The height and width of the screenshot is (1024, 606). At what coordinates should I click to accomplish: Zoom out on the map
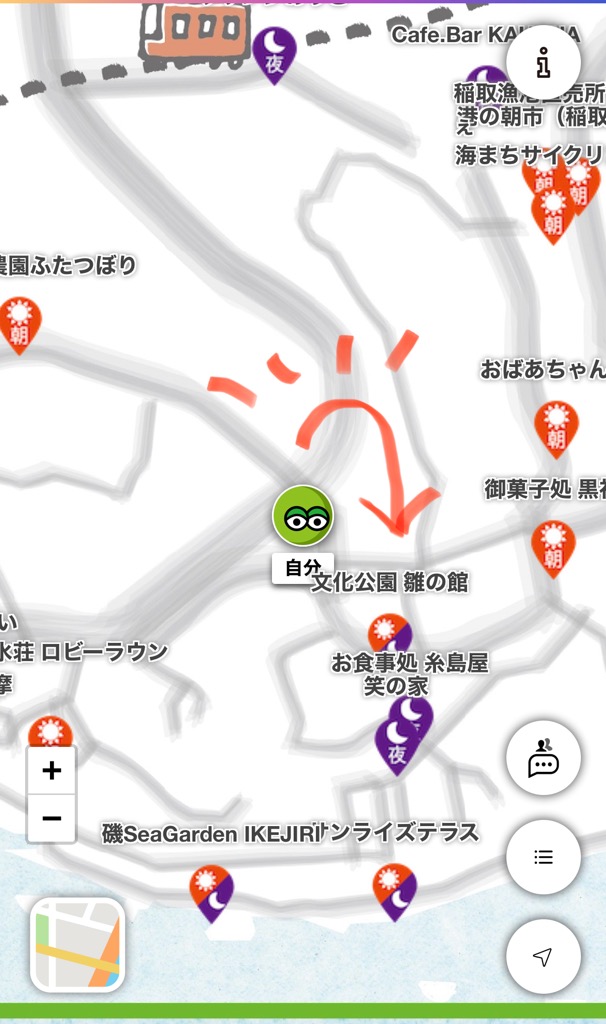[x=52, y=819]
